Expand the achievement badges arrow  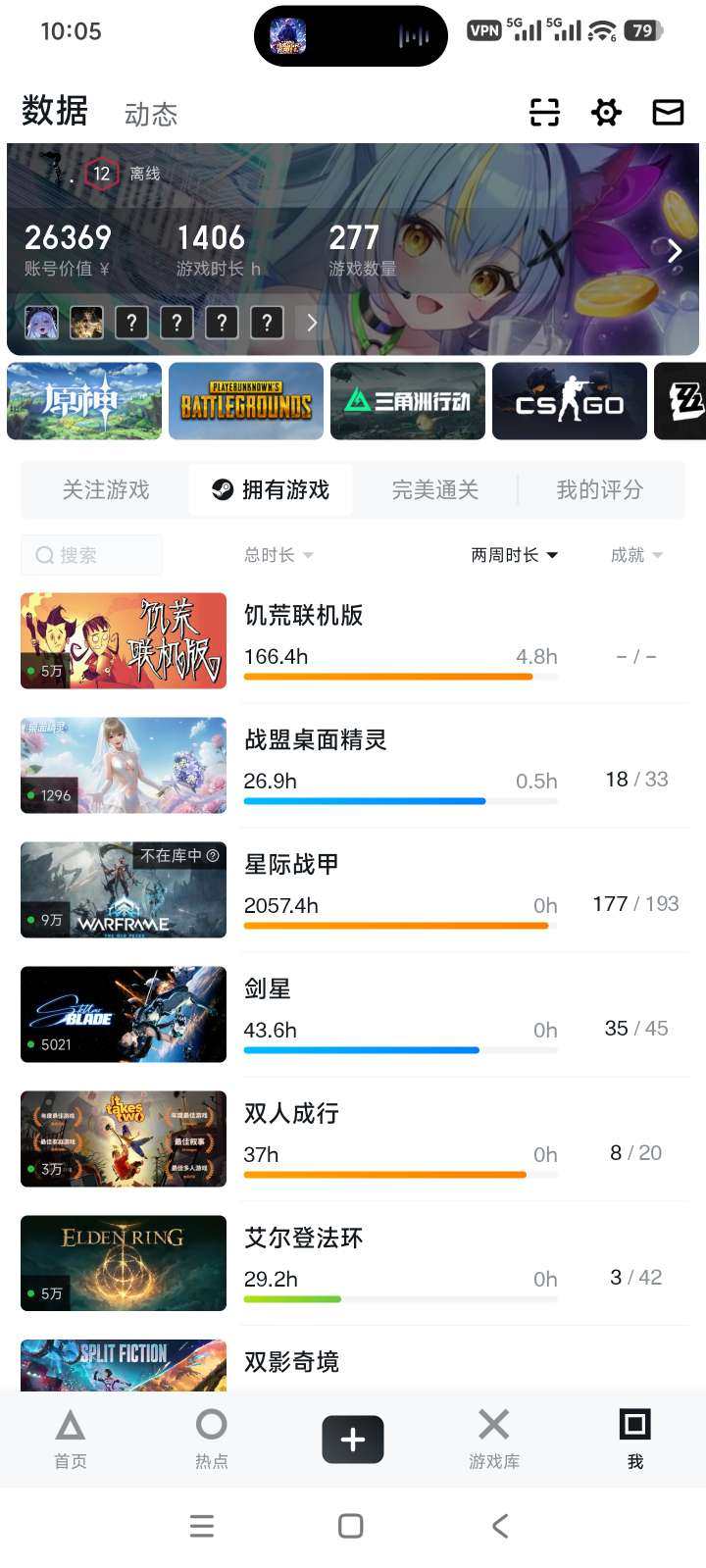pyautogui.click(x=312, y=322)
